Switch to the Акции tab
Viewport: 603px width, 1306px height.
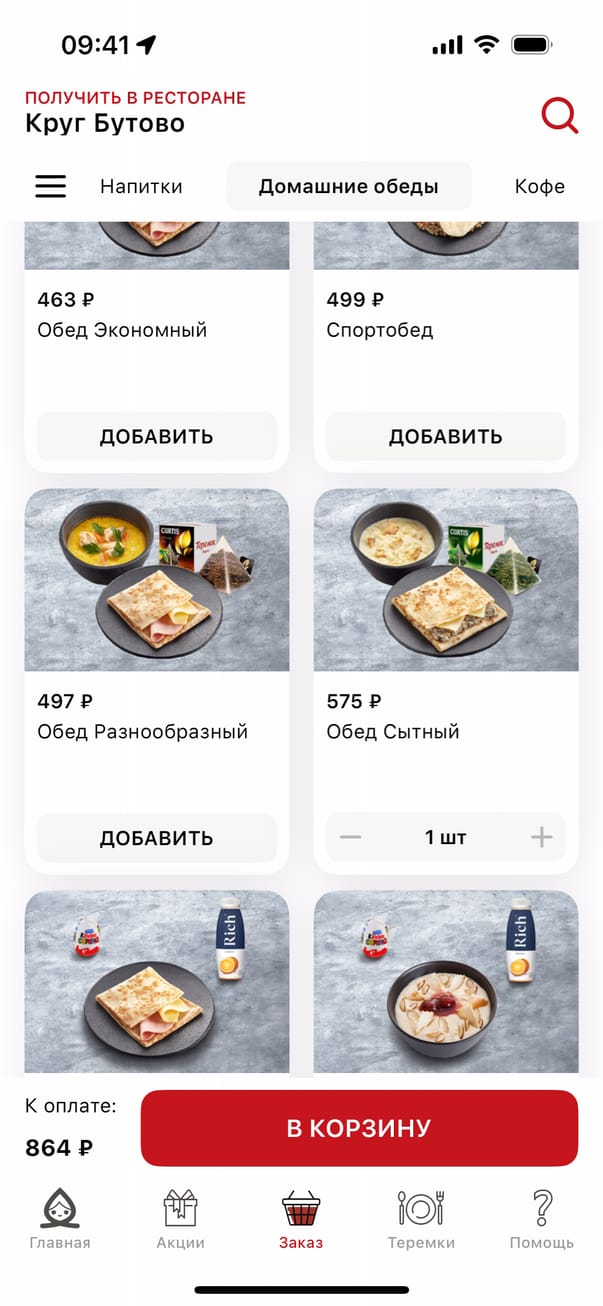(x=180, y=1220)
